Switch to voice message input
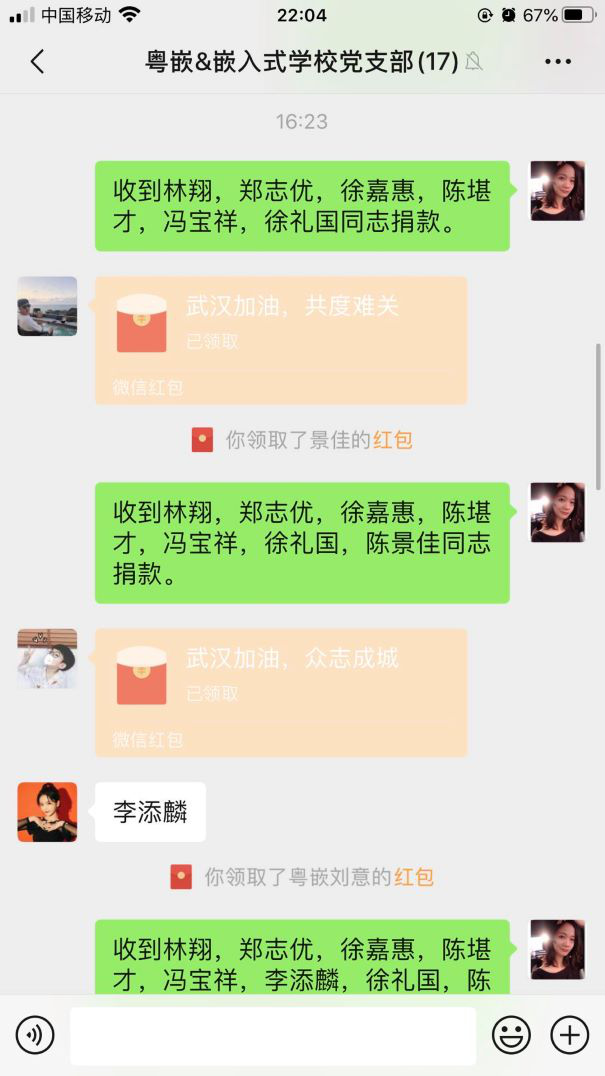The height and width of the screenshot is (1076, 605). [35, 1035]
